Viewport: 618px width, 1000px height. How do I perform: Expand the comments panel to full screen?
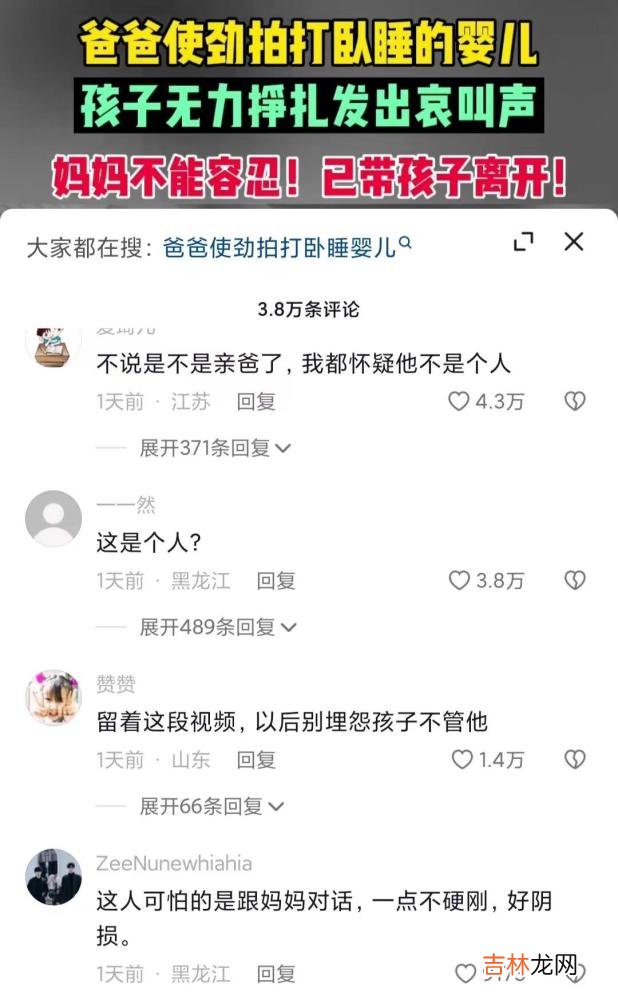(x=523, y=242)
